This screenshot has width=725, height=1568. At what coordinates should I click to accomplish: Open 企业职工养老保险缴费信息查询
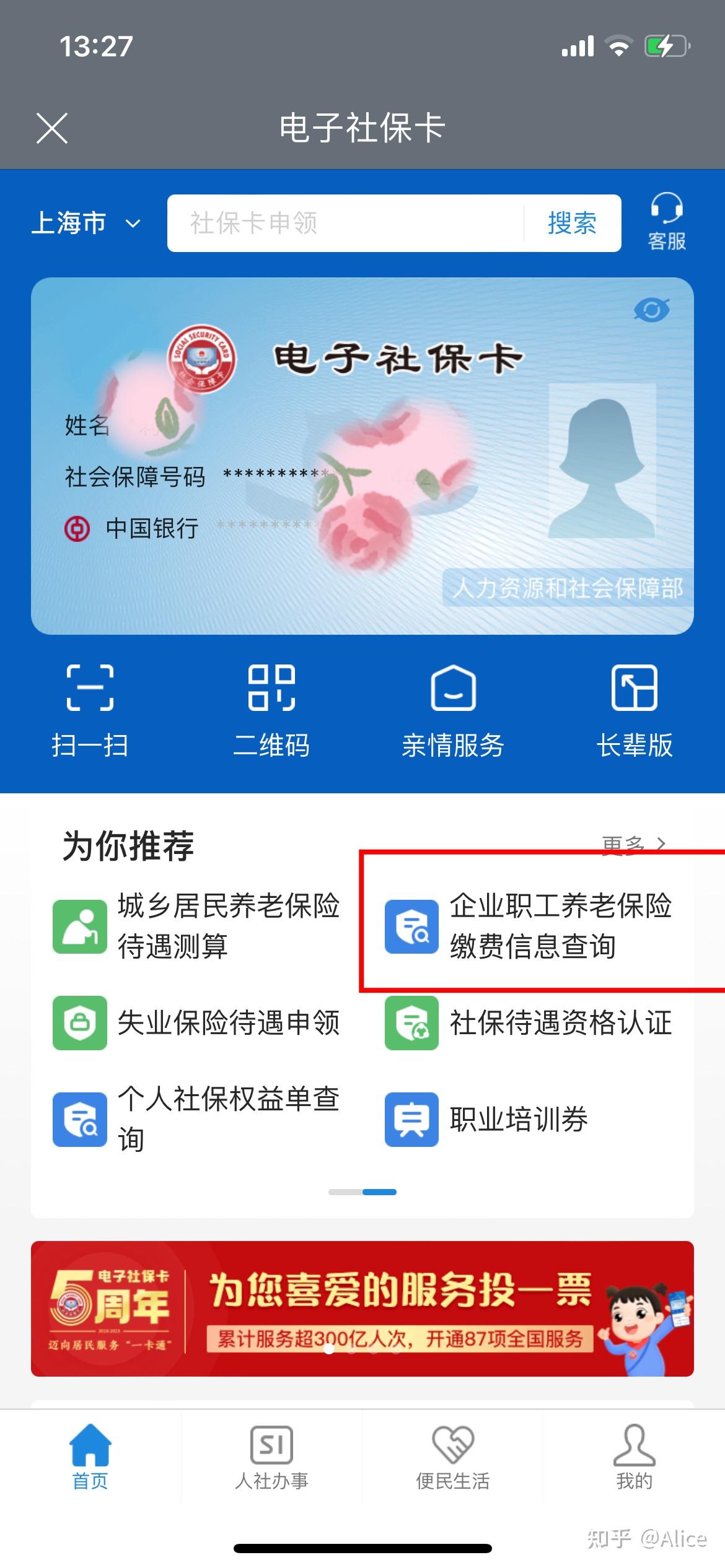click(x=529, y=926)
